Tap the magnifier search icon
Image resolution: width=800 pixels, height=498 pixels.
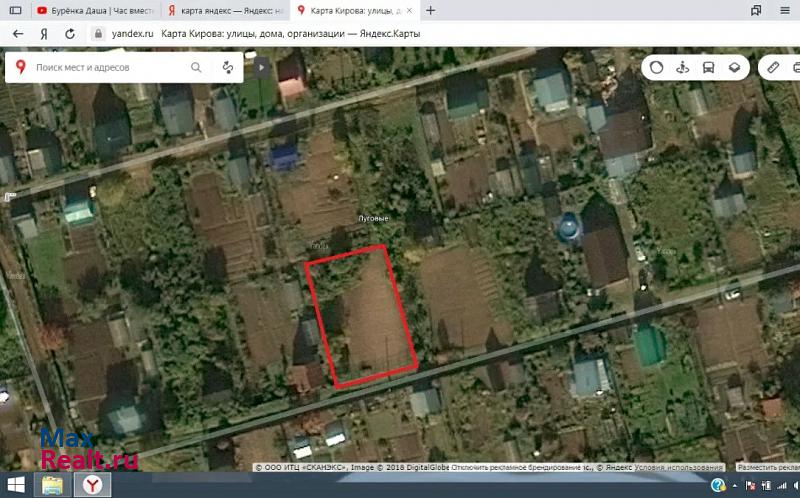pos(197,68)
